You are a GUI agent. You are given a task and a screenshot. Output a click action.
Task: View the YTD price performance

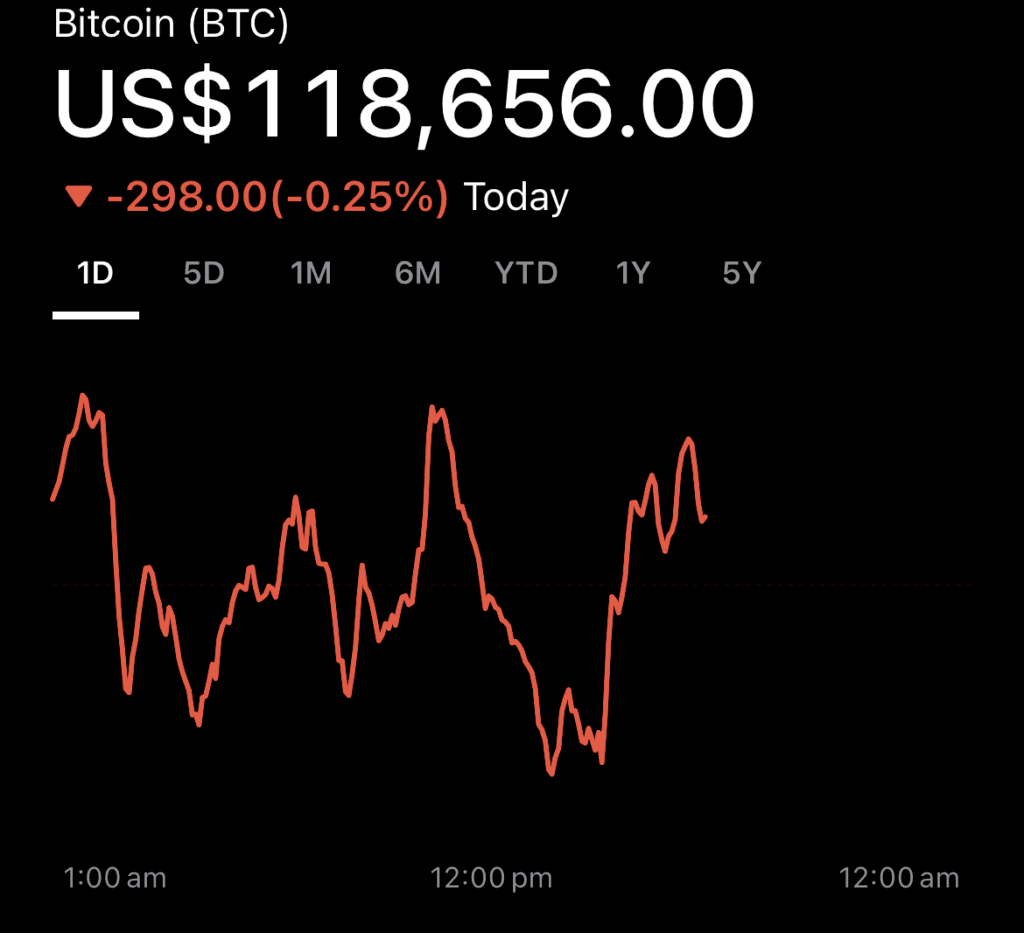(x=526, y=273)
